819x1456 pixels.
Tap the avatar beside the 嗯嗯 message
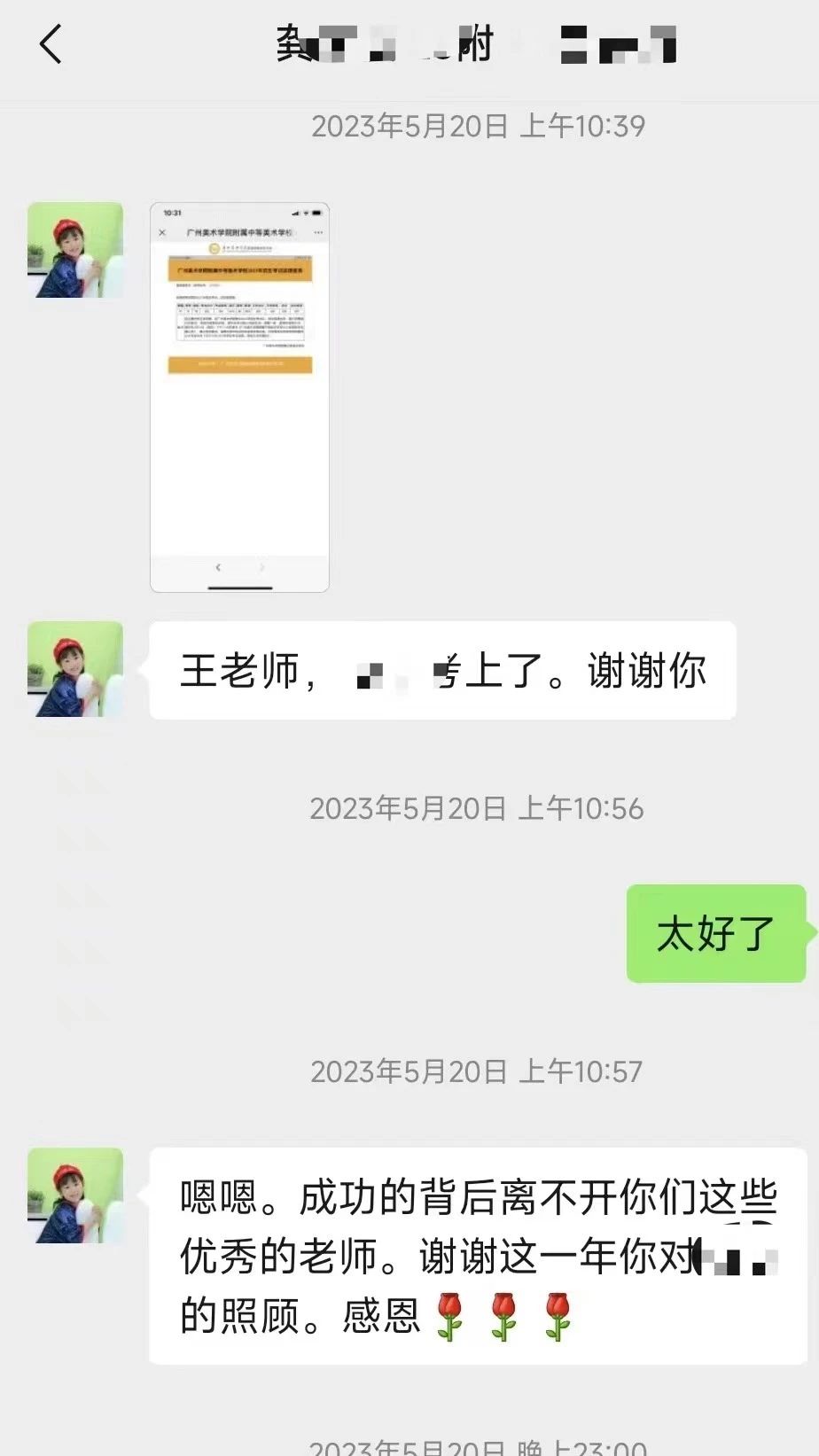point(75,1195)
